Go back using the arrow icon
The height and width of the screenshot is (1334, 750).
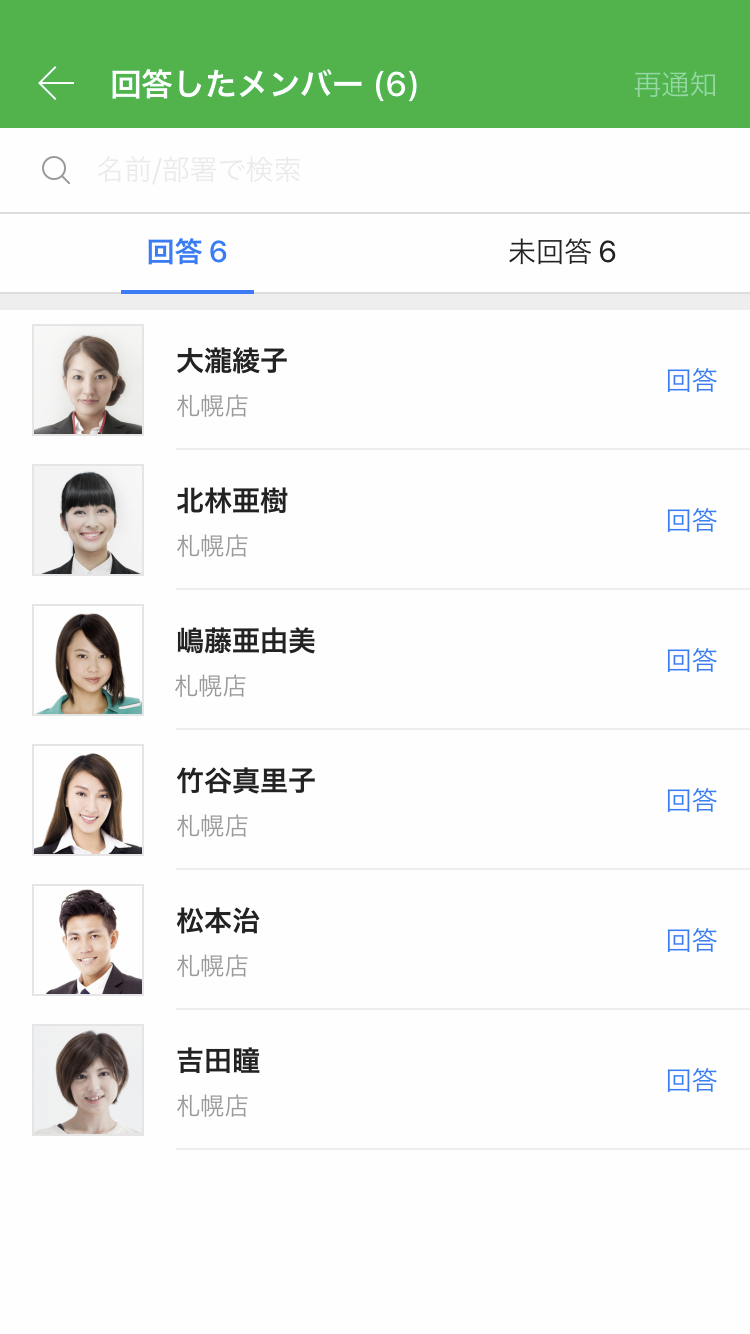click(56, 84)
